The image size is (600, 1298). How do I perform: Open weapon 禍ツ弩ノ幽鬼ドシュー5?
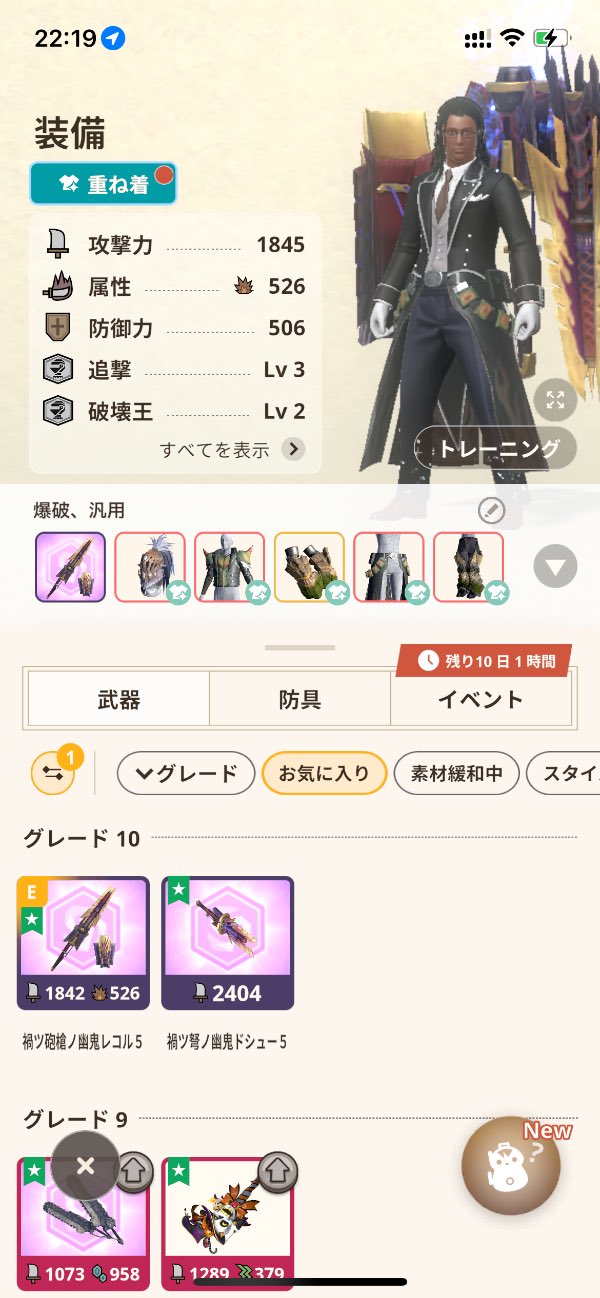227,943
